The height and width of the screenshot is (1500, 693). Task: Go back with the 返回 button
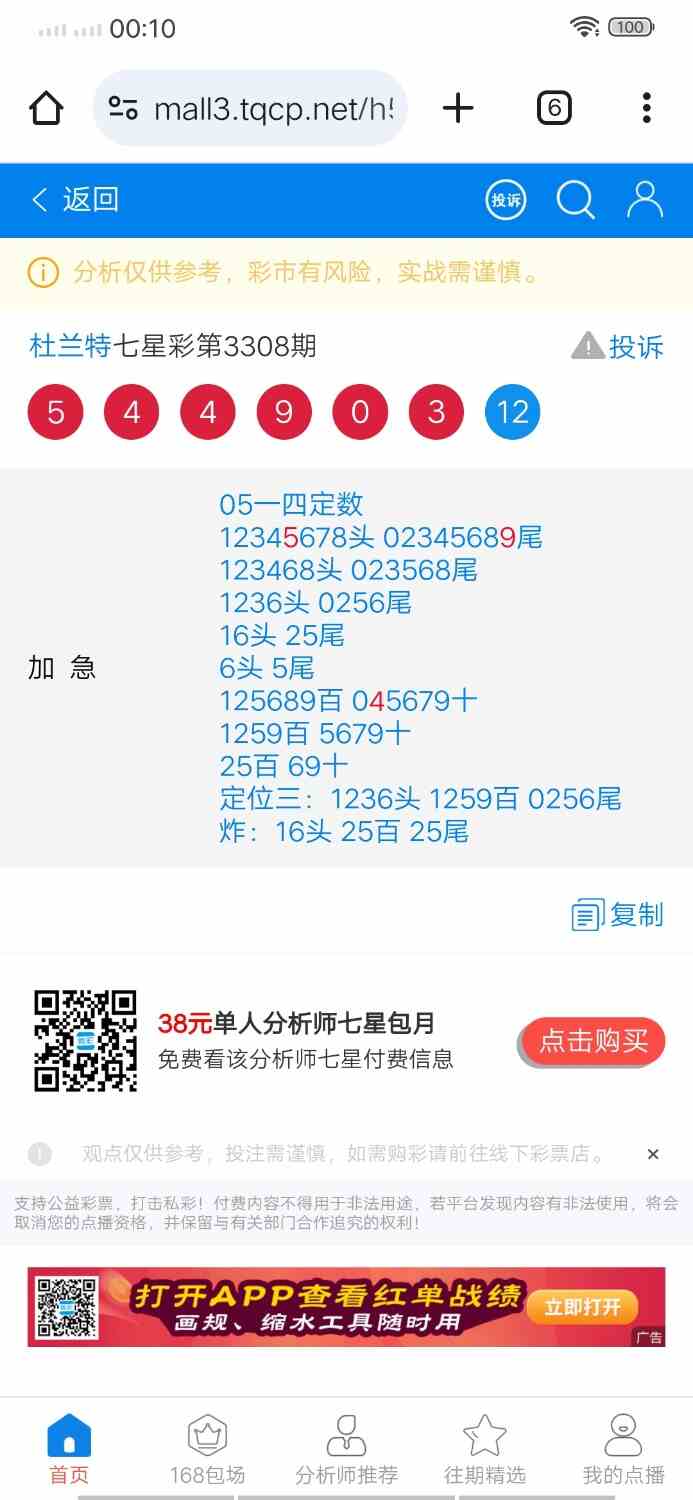[75, 199]
